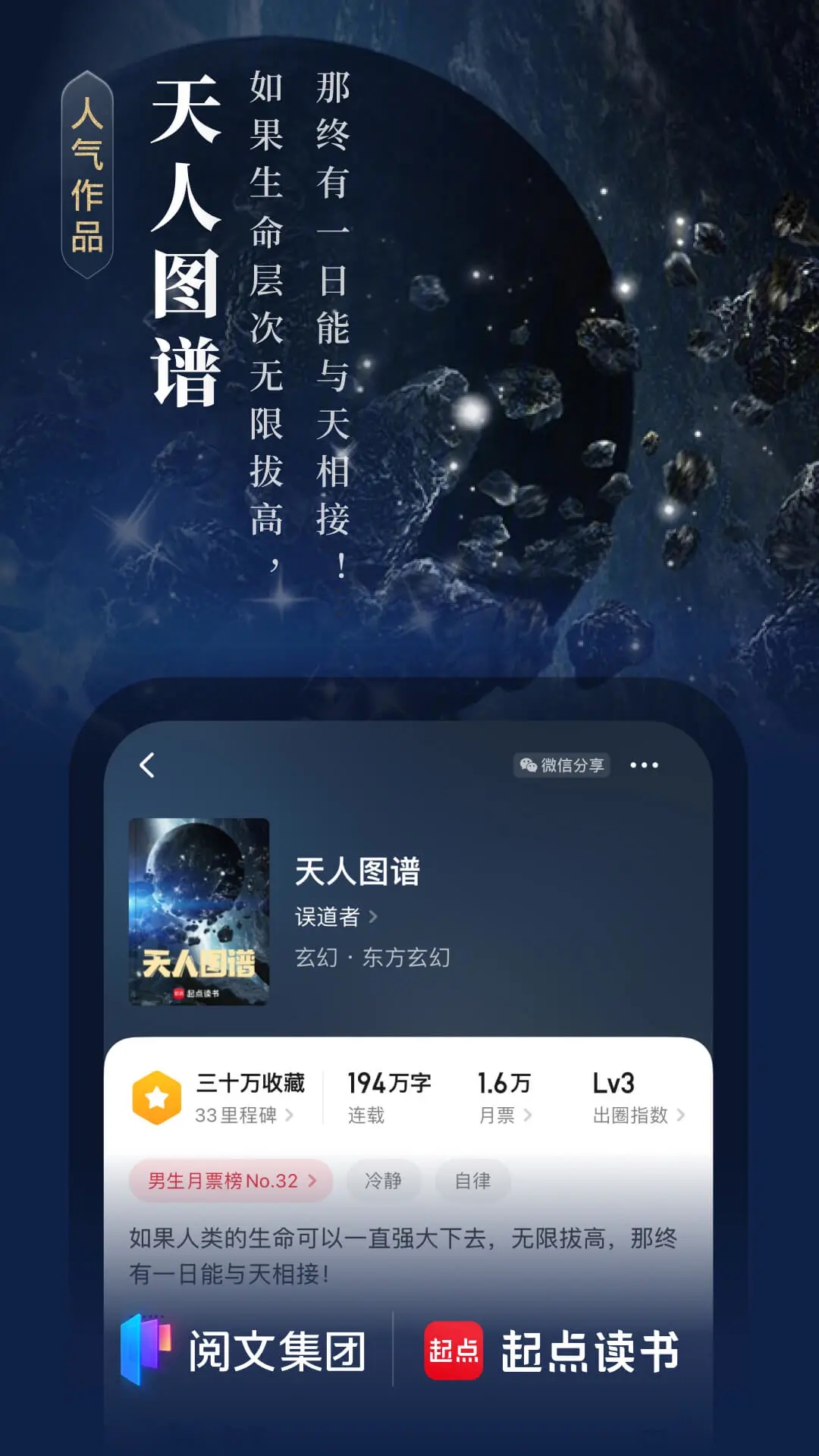Click the book title 天人图谱
Image resolution: width=819 pixels, height=1456 pixels.
(357, 872)
